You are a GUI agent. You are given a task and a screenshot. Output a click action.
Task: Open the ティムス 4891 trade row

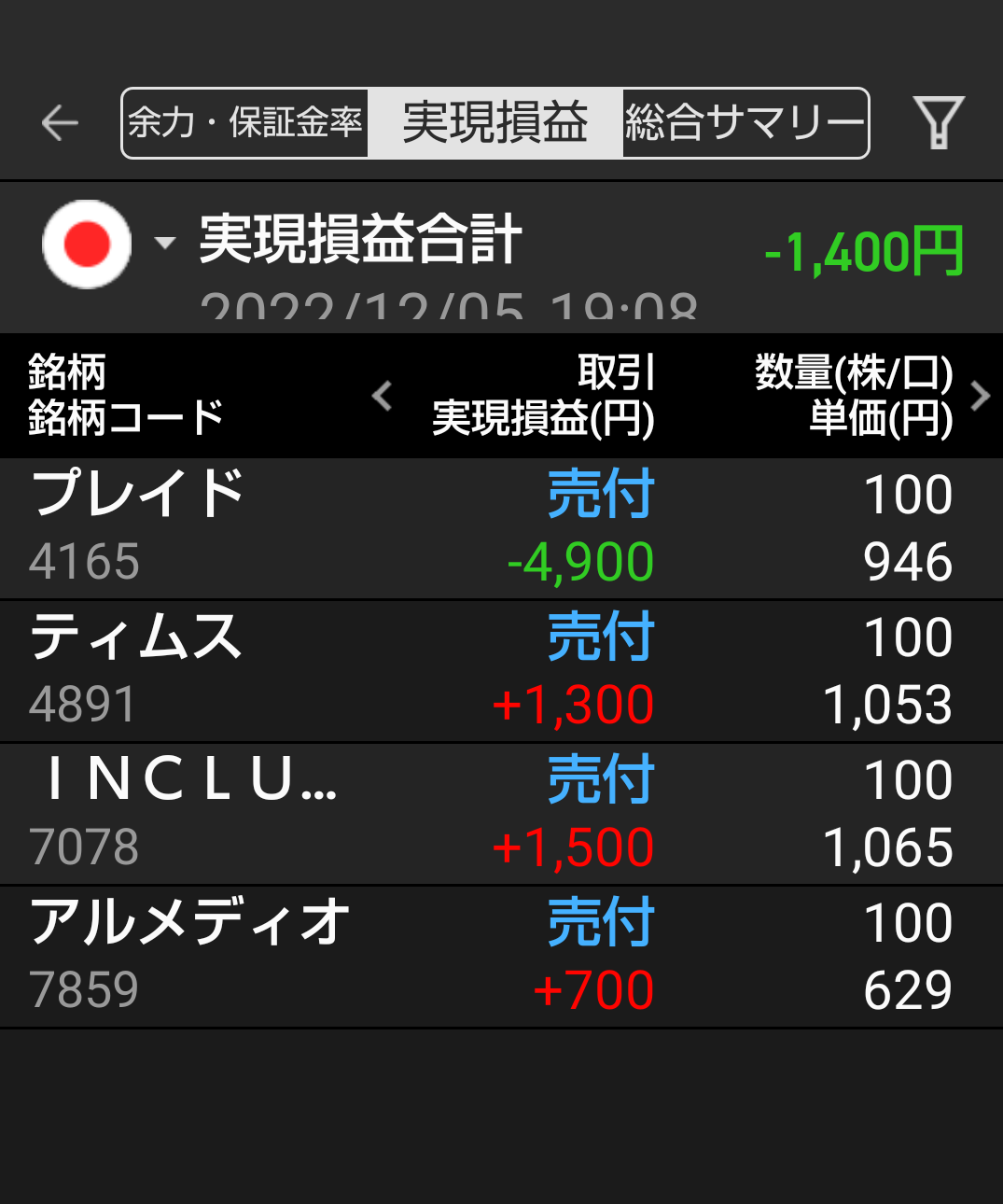(x=501, y=671)
